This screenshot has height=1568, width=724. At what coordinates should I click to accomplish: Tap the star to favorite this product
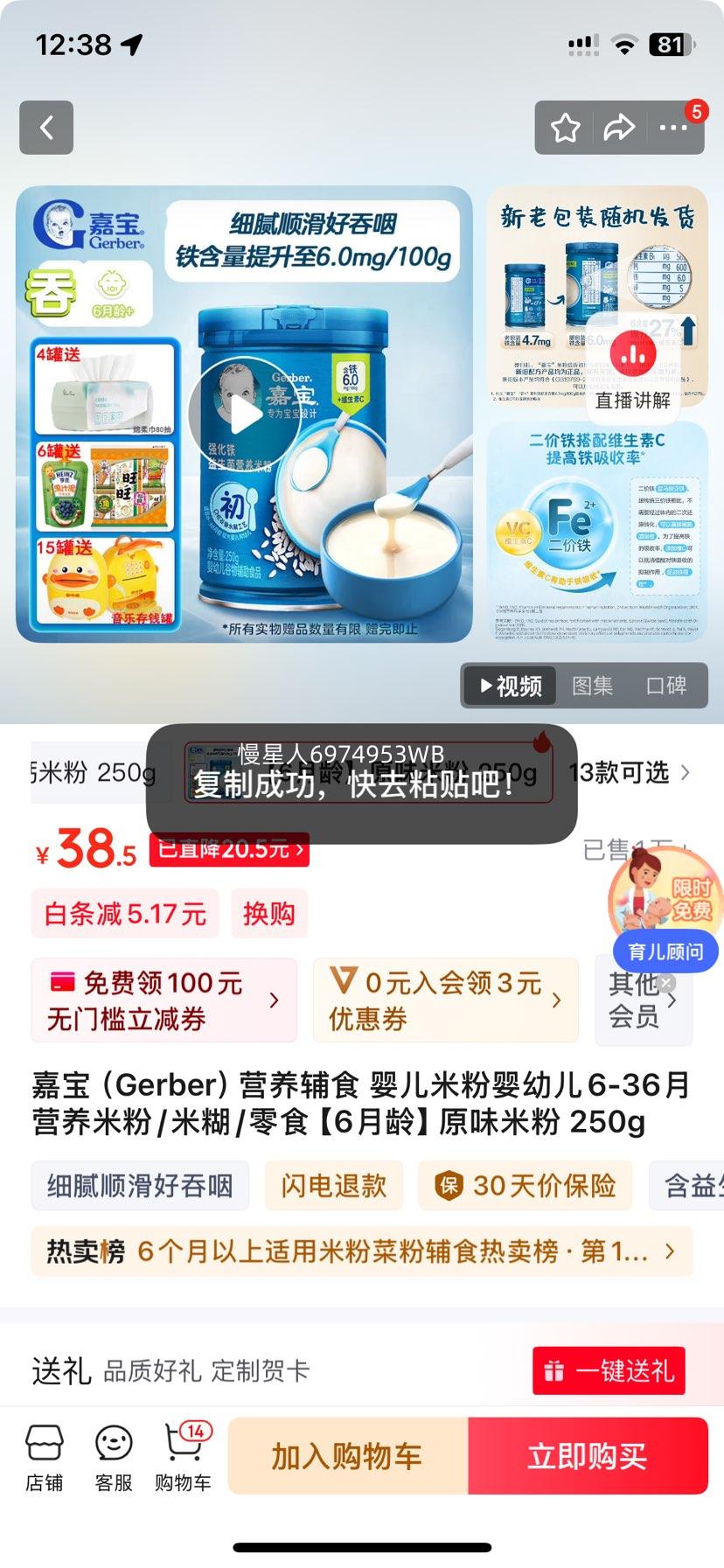click(565, 127)
